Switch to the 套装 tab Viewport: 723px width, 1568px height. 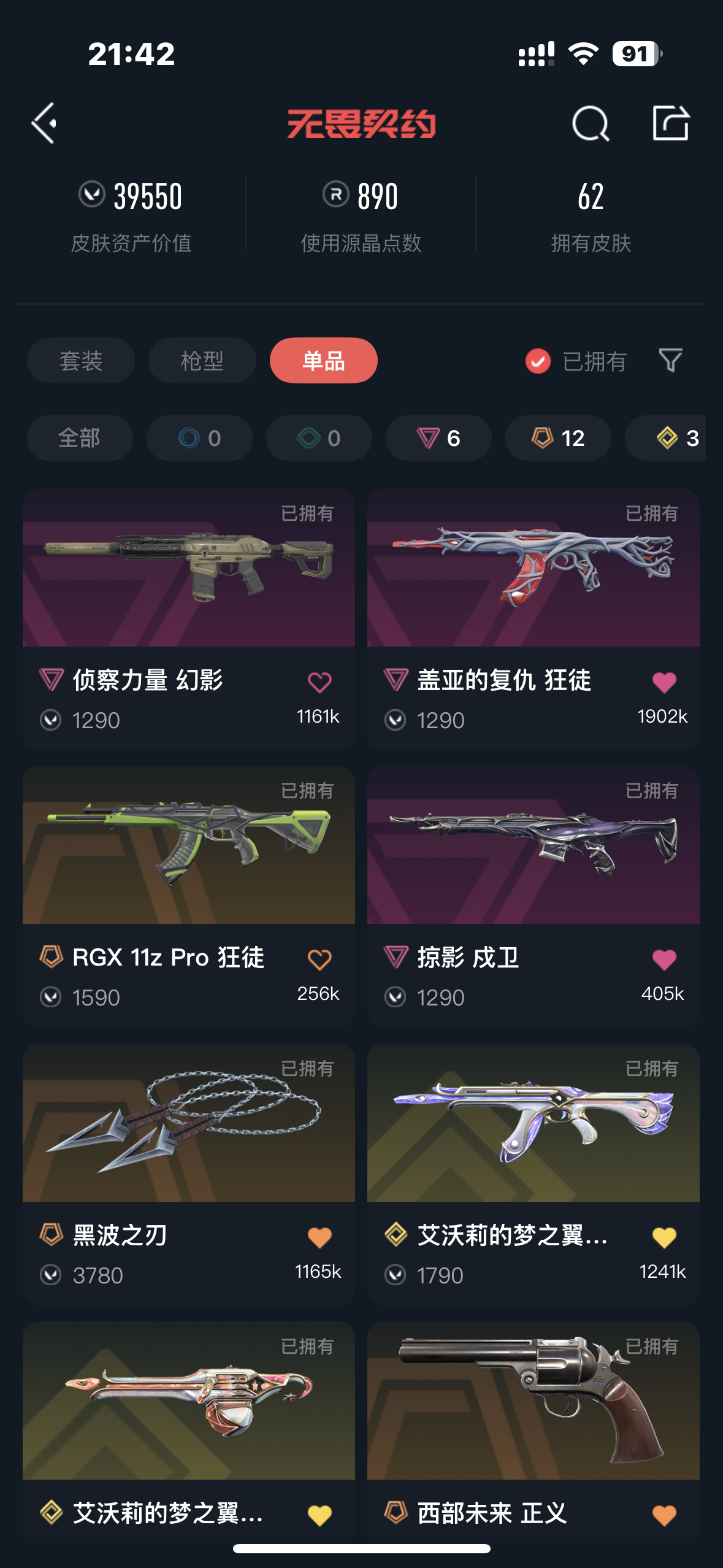(x=80, y=361)
